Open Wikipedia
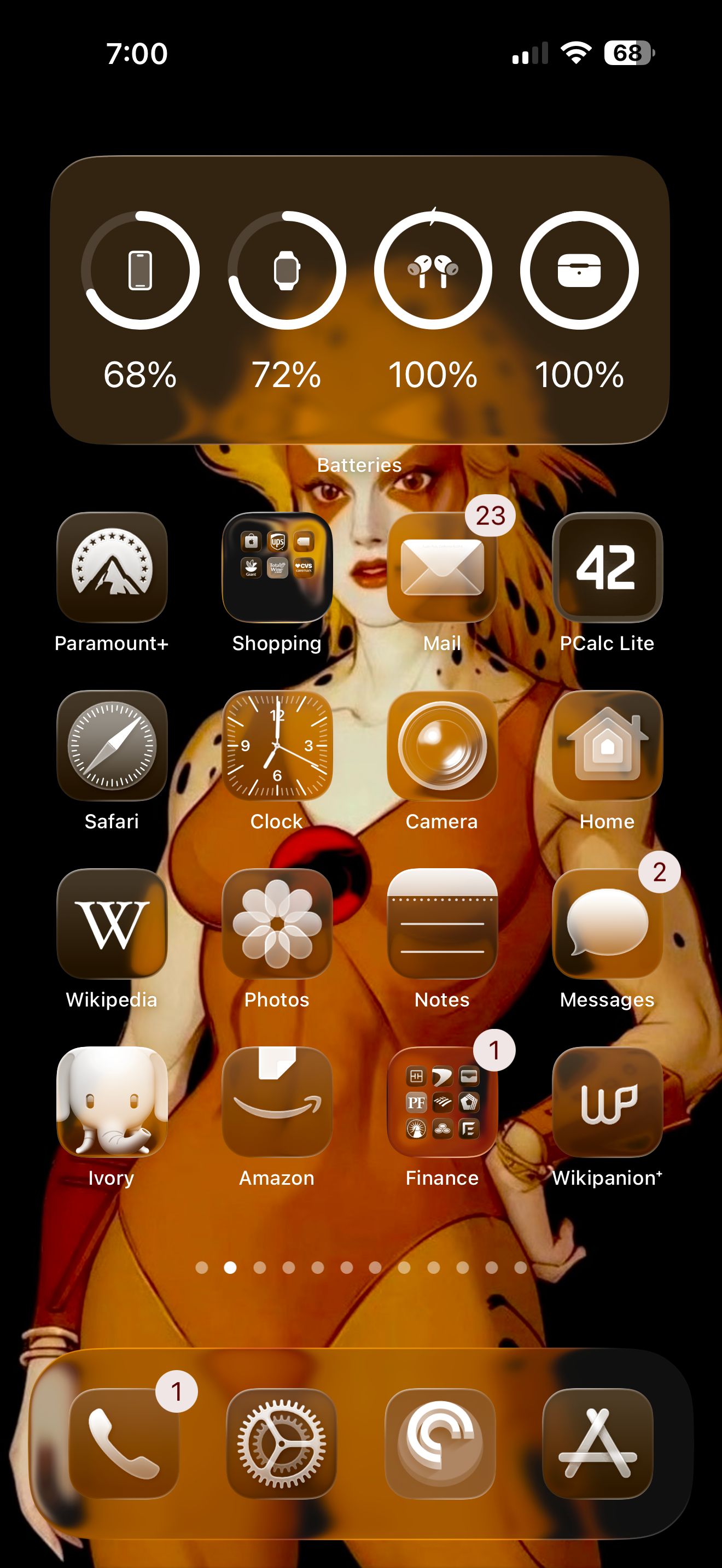The width and height of the screenshot is (722, 1568). click(112, 923)
